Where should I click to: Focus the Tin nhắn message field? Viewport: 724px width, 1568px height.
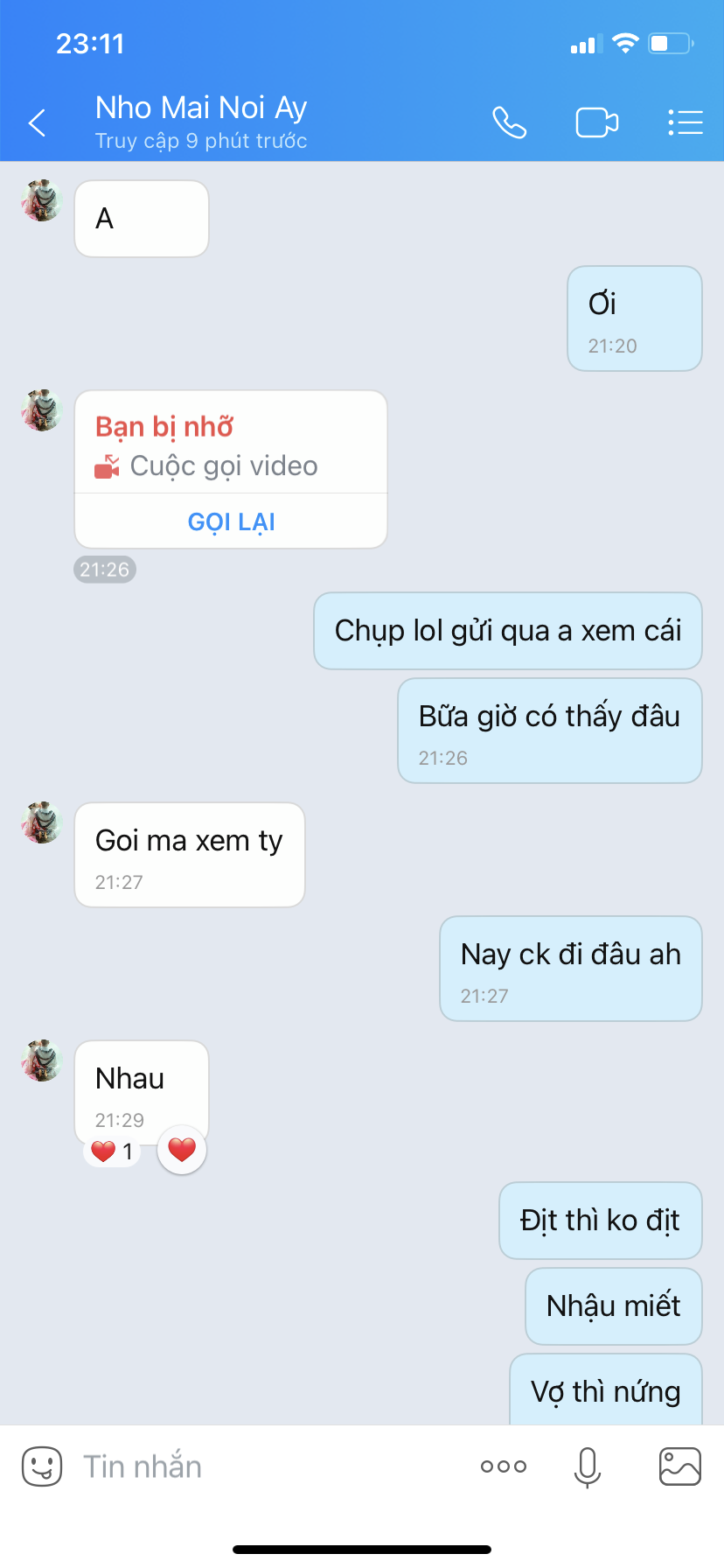coord(262,1466)
